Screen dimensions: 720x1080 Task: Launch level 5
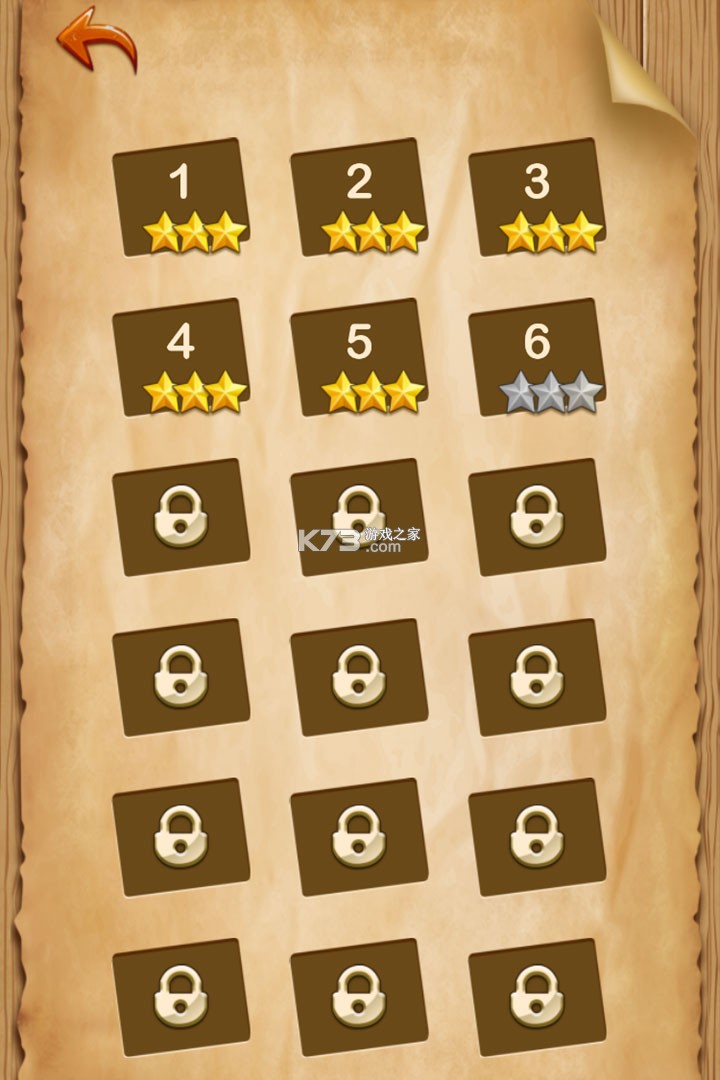(x=358, y=357)
